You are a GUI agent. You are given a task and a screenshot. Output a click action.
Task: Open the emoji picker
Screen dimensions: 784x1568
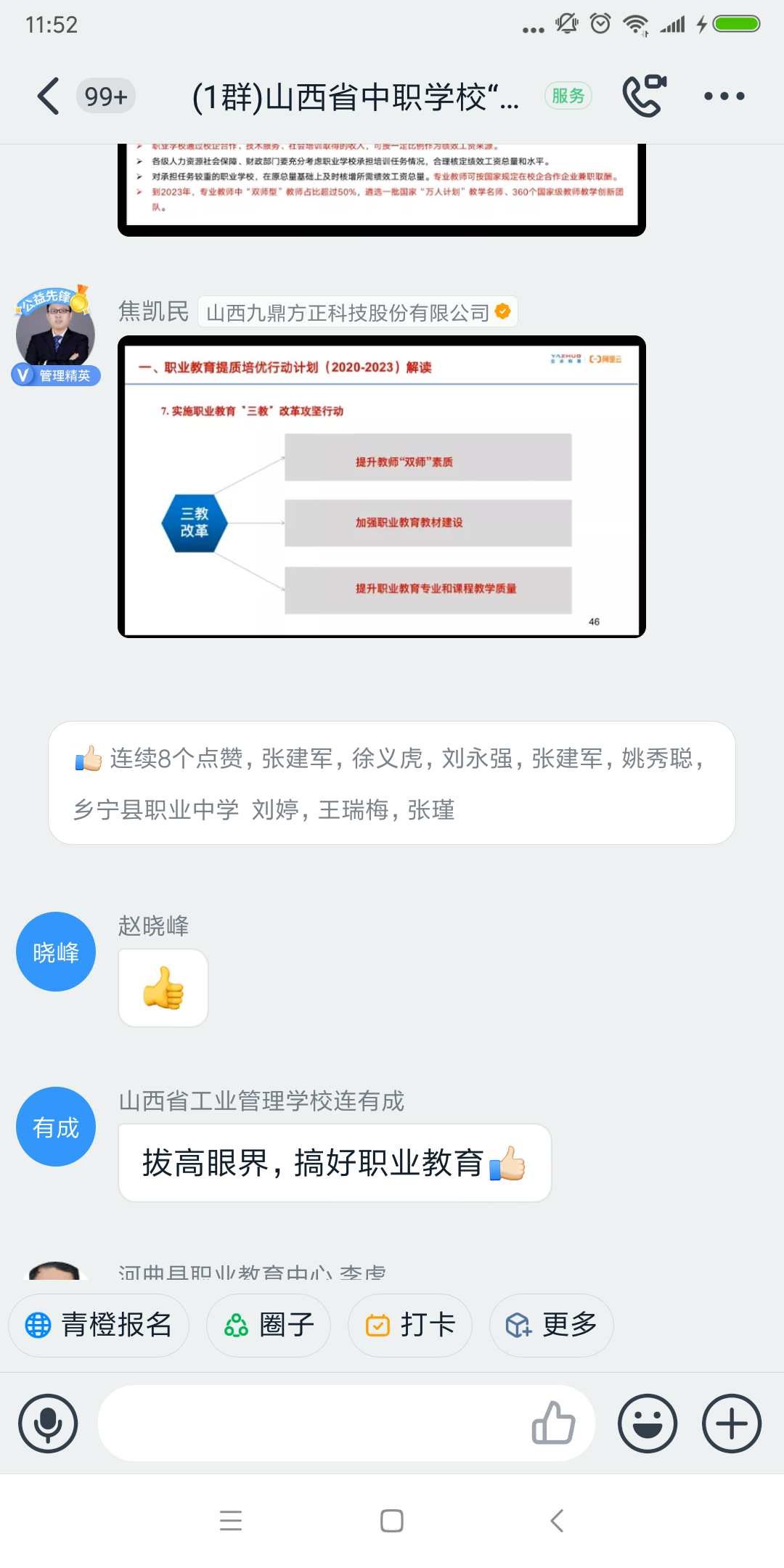pyautogui.click(x=647, y=1424)
